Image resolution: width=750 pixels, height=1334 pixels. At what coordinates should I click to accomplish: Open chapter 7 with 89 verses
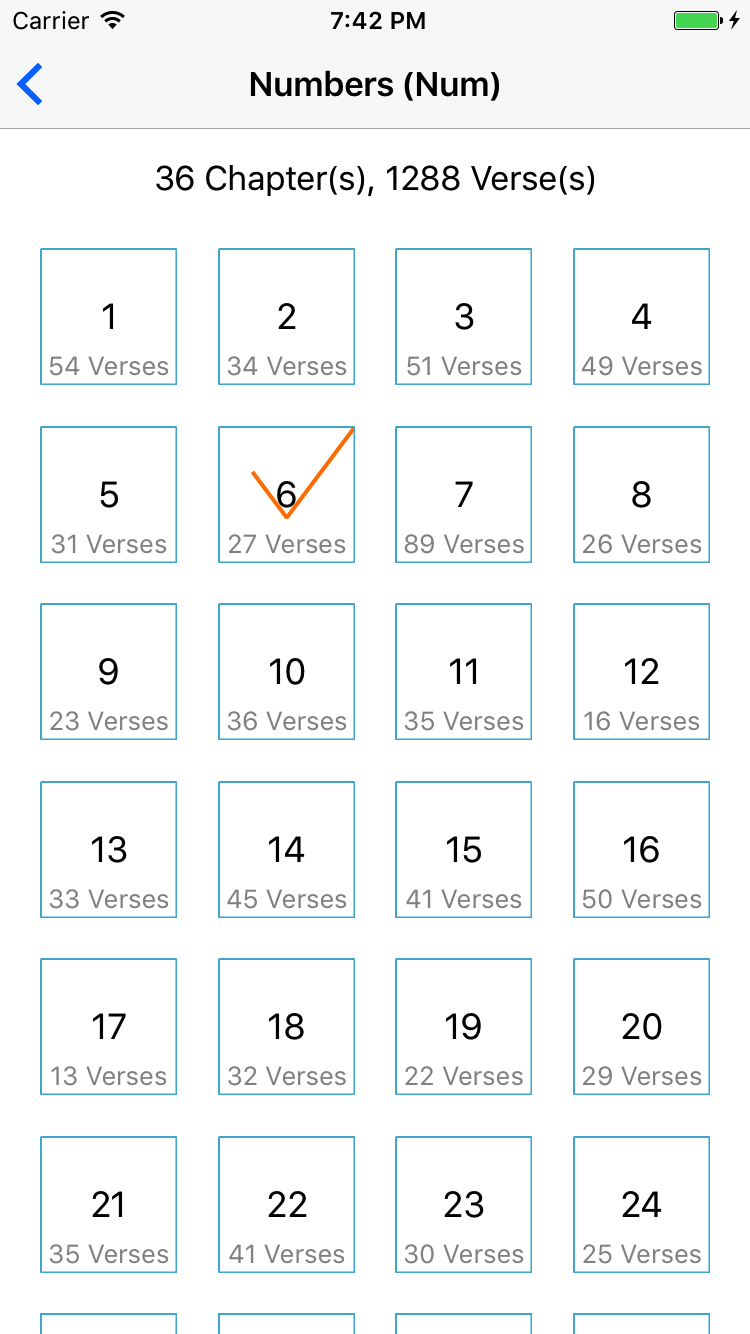coord(463,495)
